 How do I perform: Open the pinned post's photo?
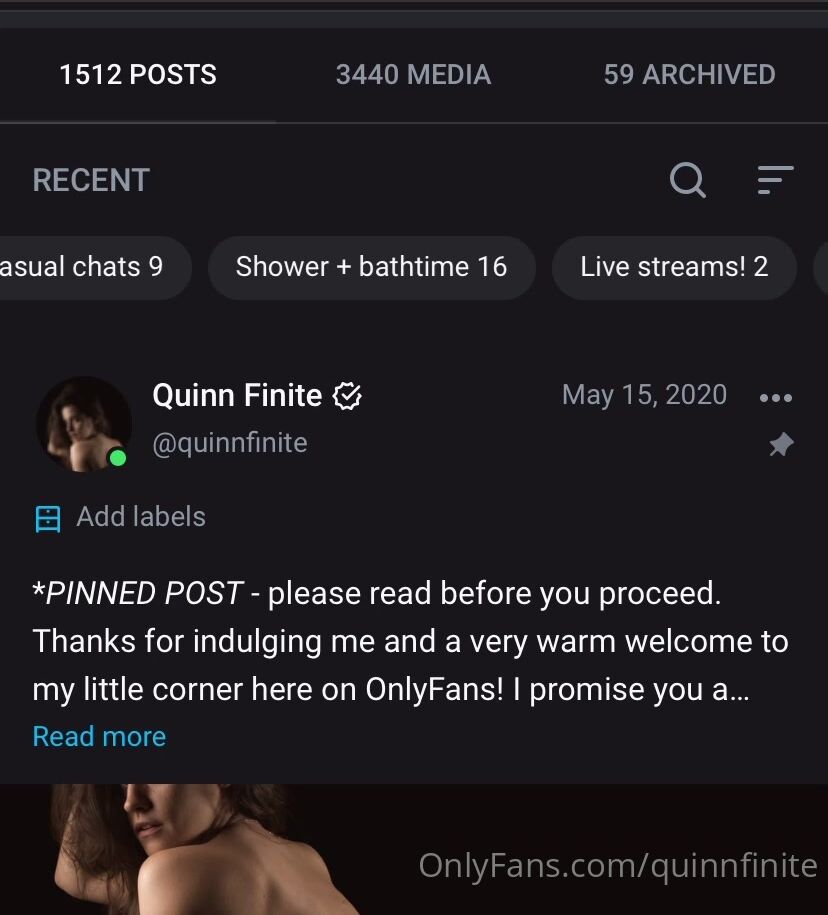pyautogui.click(x=300, y=850)
